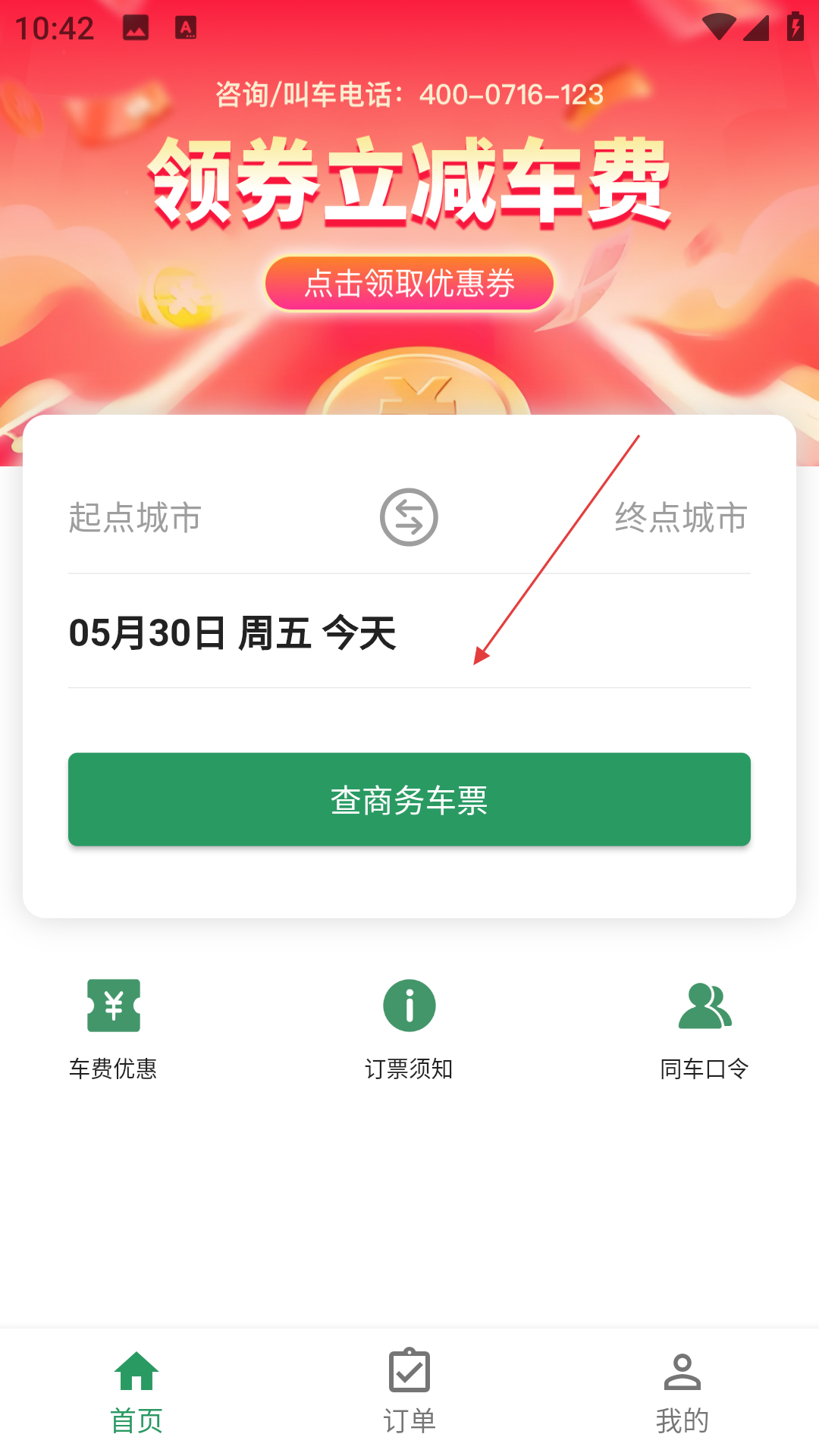
Task: Select the 起点城市 departure city
Action: (135, 518)
